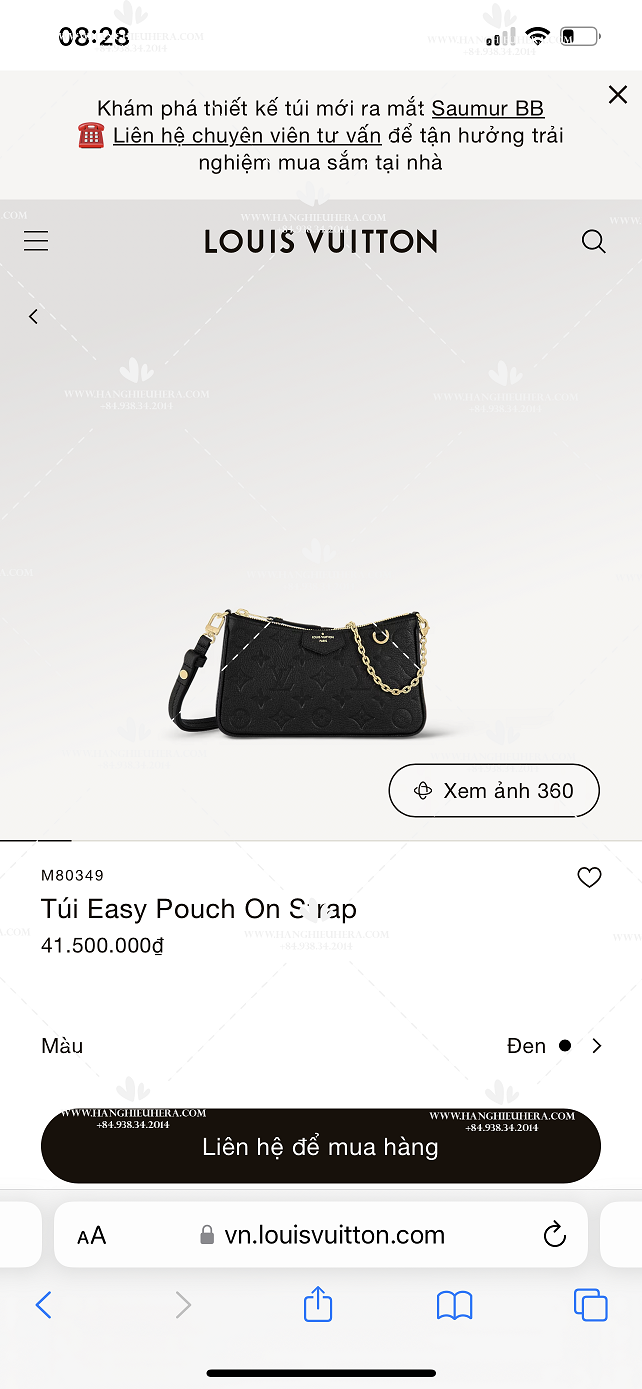View the bag in 360 with Xem ảnh 360
This screenshot has width=642, height=1389.
point(494,791)
